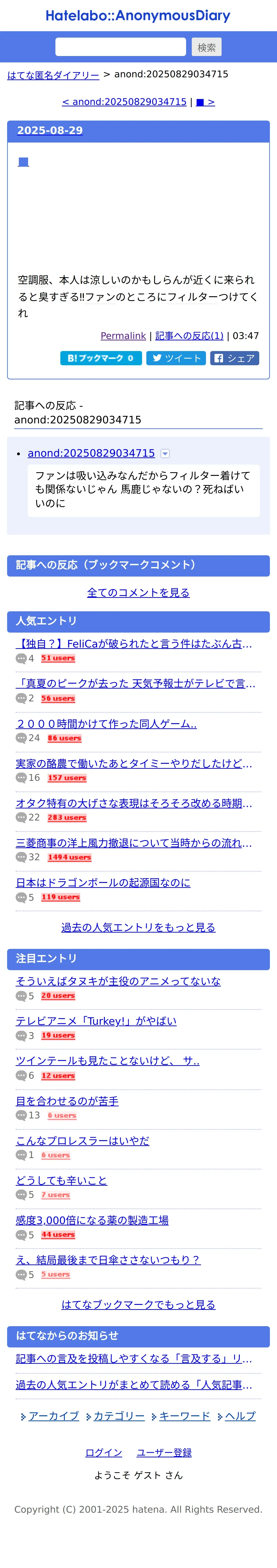
Task: Open ユーザー登録 link
Action: 164,1452
